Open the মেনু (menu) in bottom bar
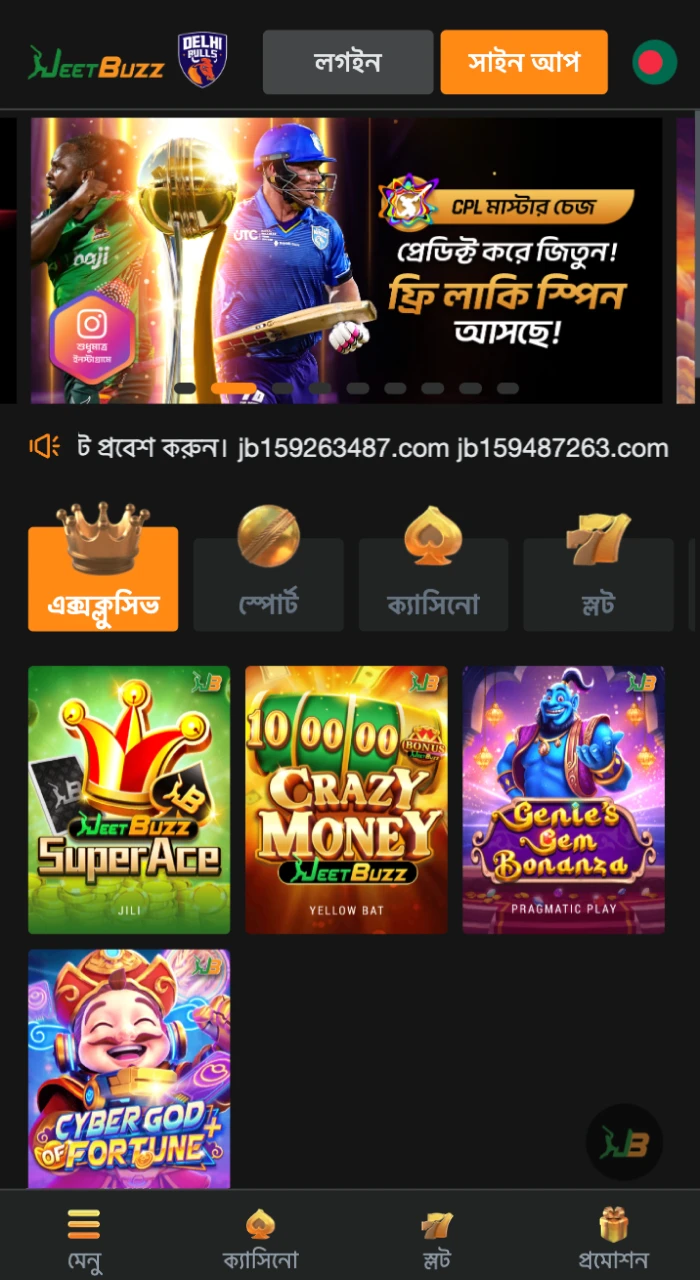The image size is (700, 1280). 84,1236
